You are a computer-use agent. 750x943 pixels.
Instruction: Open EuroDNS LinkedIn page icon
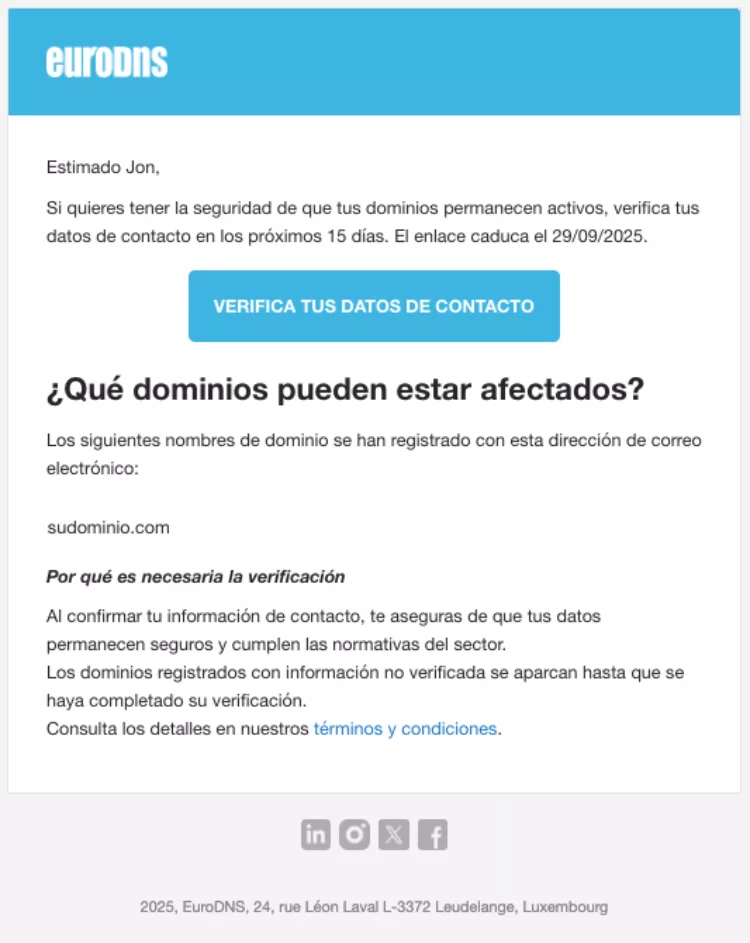[x=316, y=834]
